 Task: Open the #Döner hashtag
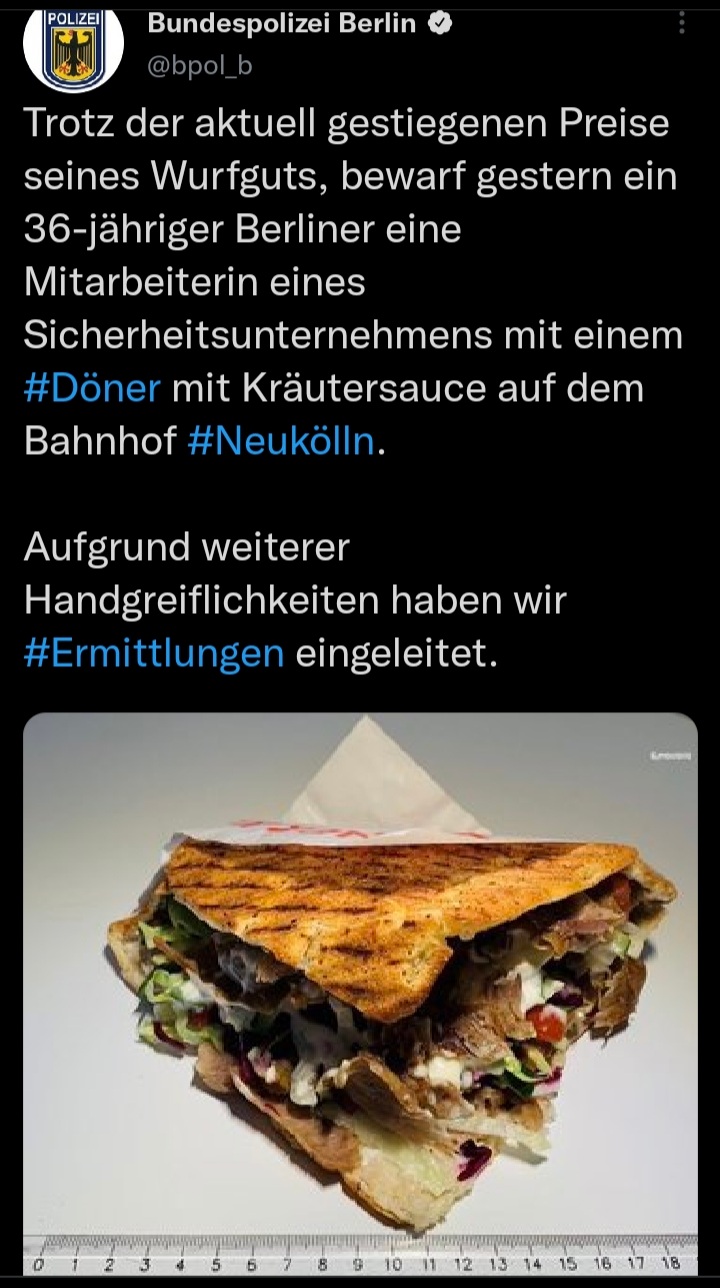pyautogui.click(x=92, y=388)
